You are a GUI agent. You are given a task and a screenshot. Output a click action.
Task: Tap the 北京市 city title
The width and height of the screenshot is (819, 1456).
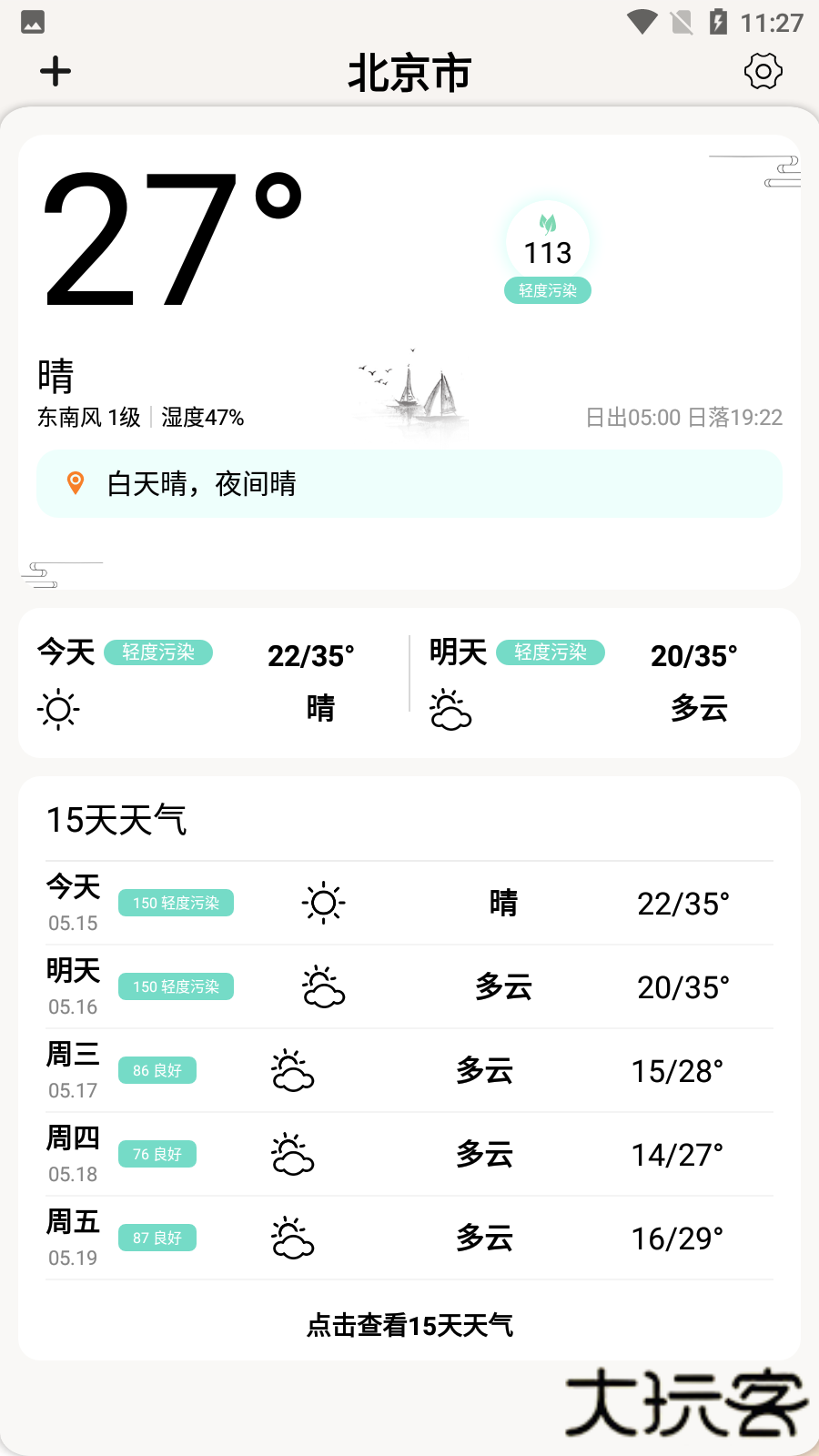[x=409, y=73]
